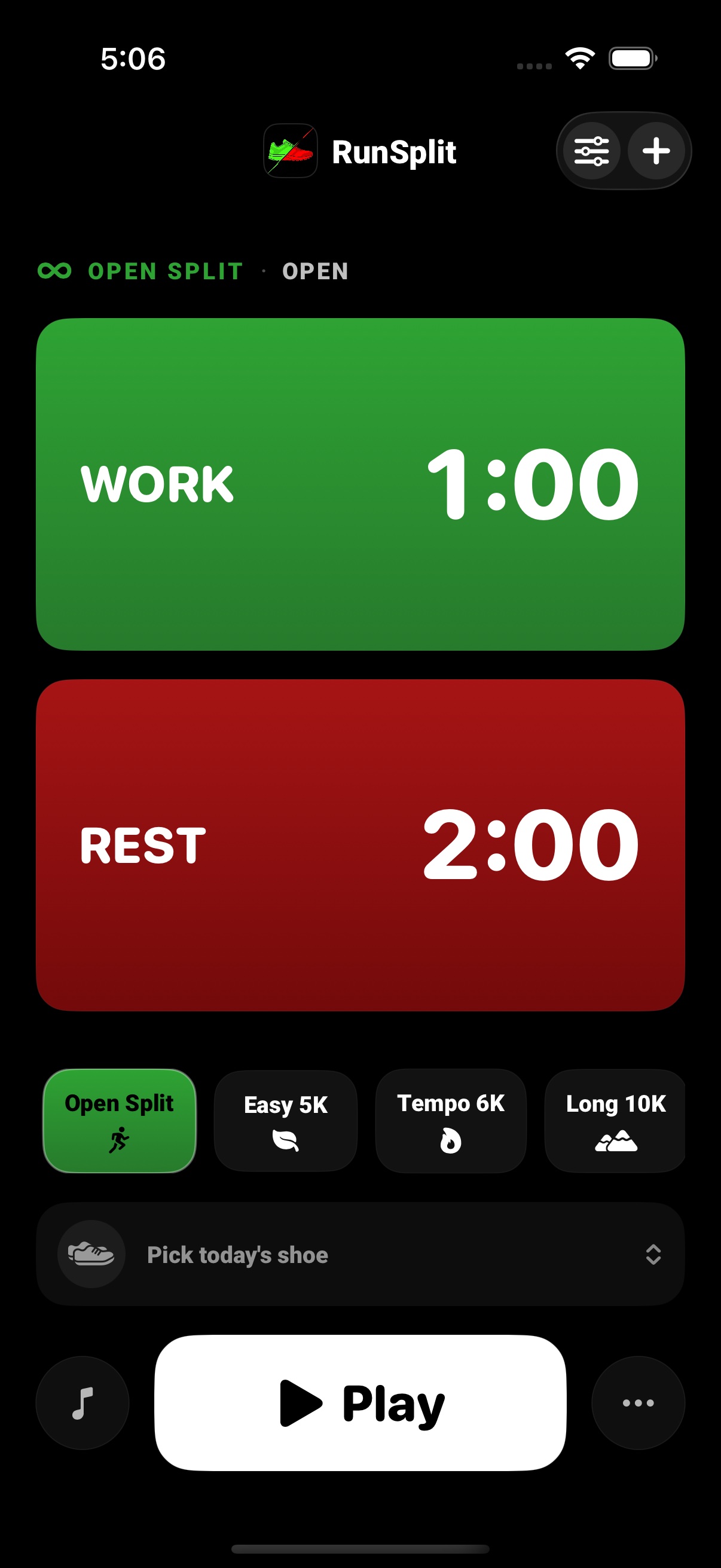
Task: Open the music note options
Action: (83, 1402)
